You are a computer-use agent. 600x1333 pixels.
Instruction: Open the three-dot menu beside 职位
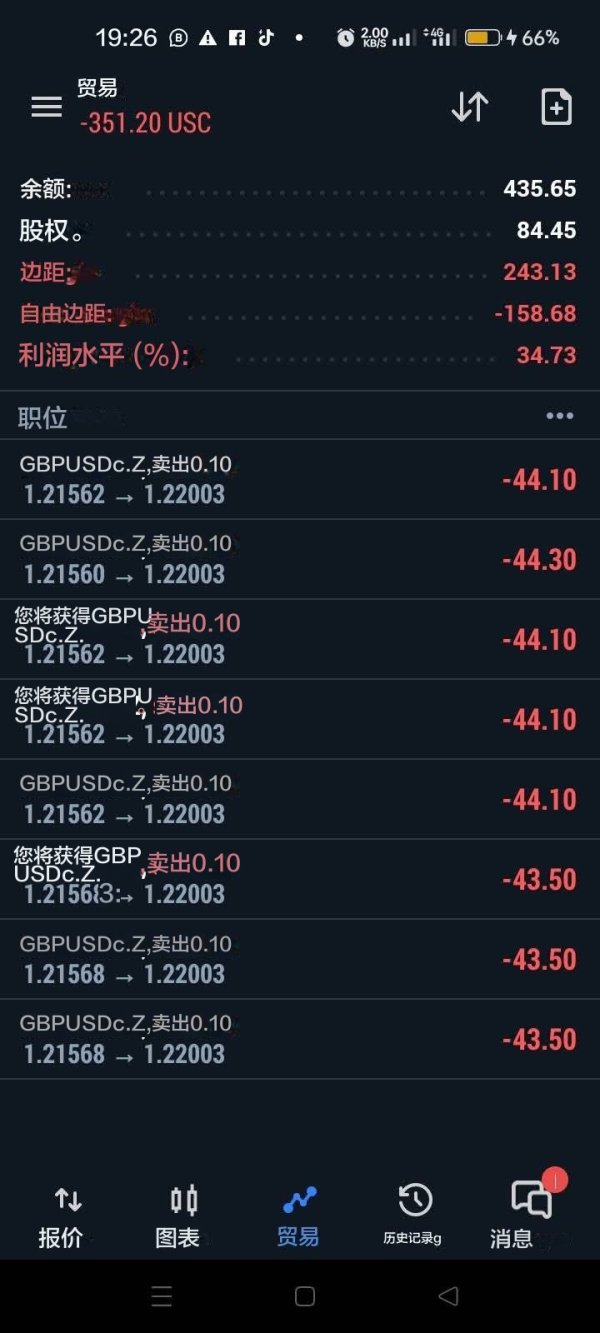(560, 416)
